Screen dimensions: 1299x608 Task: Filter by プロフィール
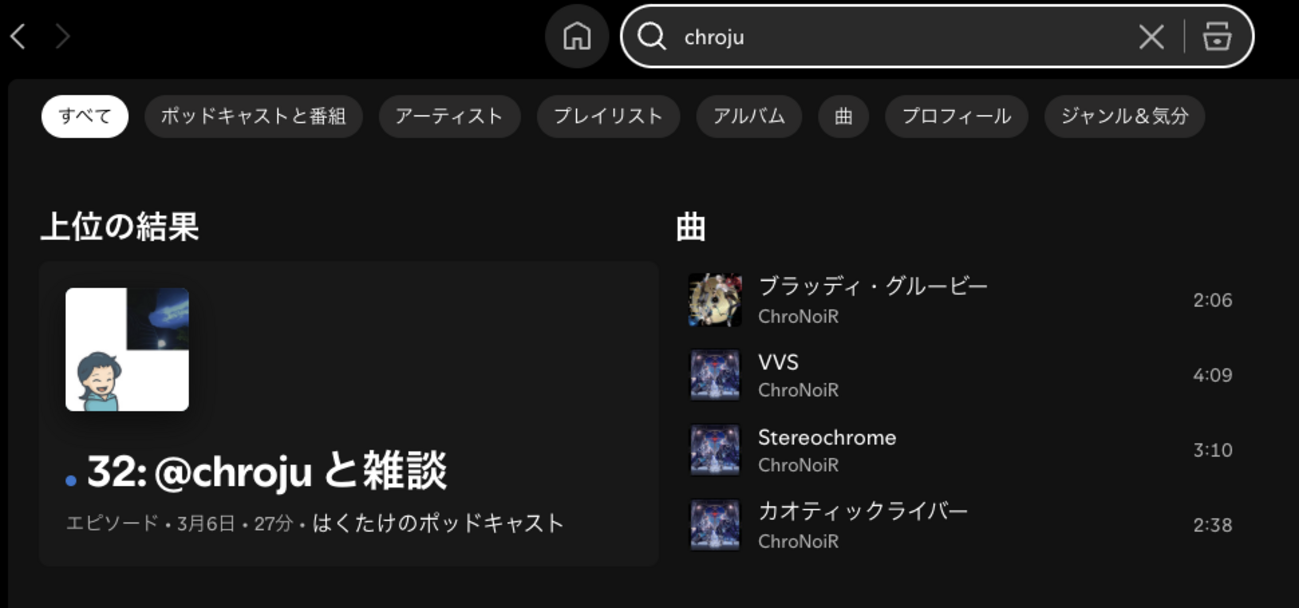[956, 116]
